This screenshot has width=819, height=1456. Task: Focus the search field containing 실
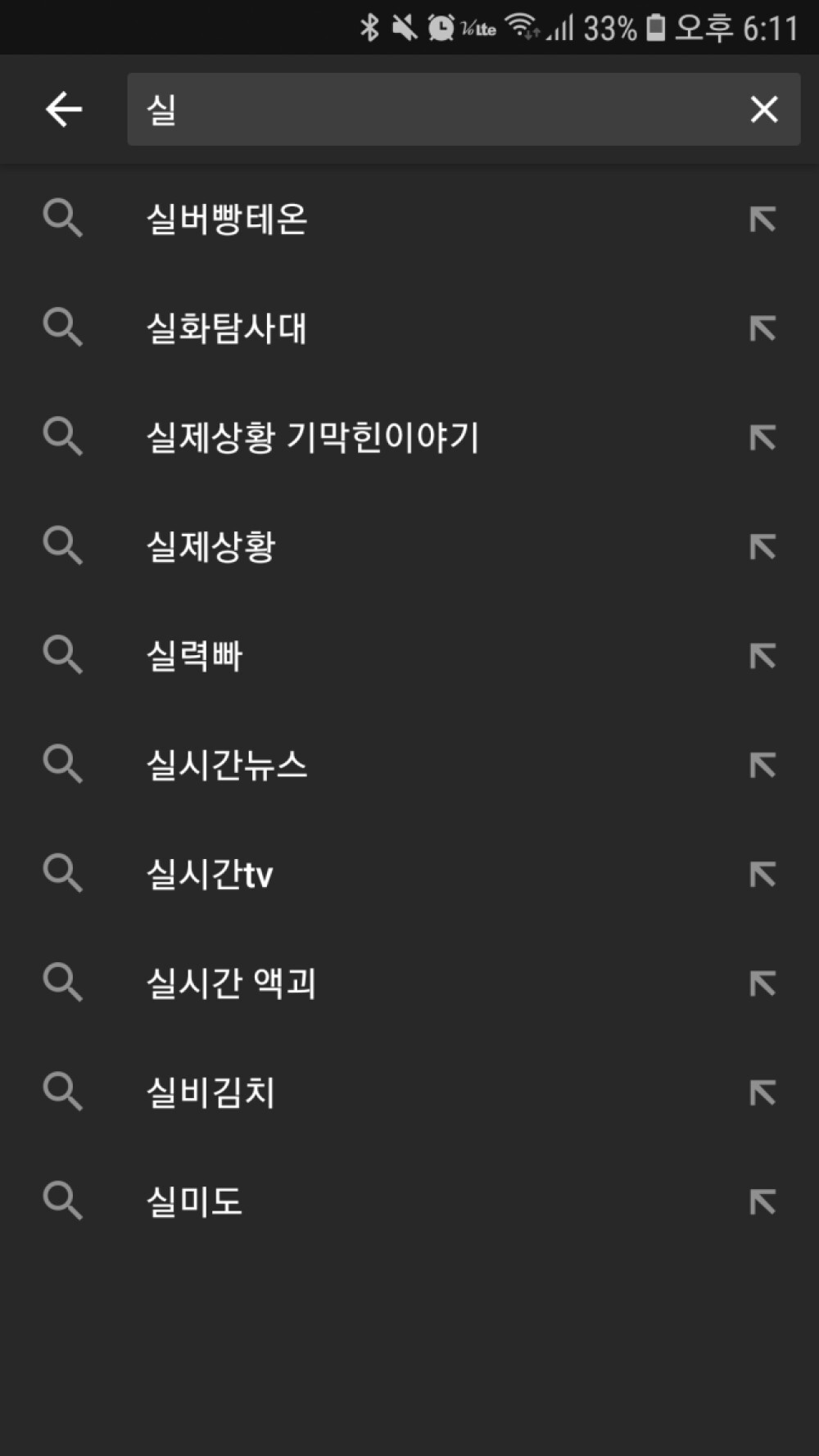(426, 109)
